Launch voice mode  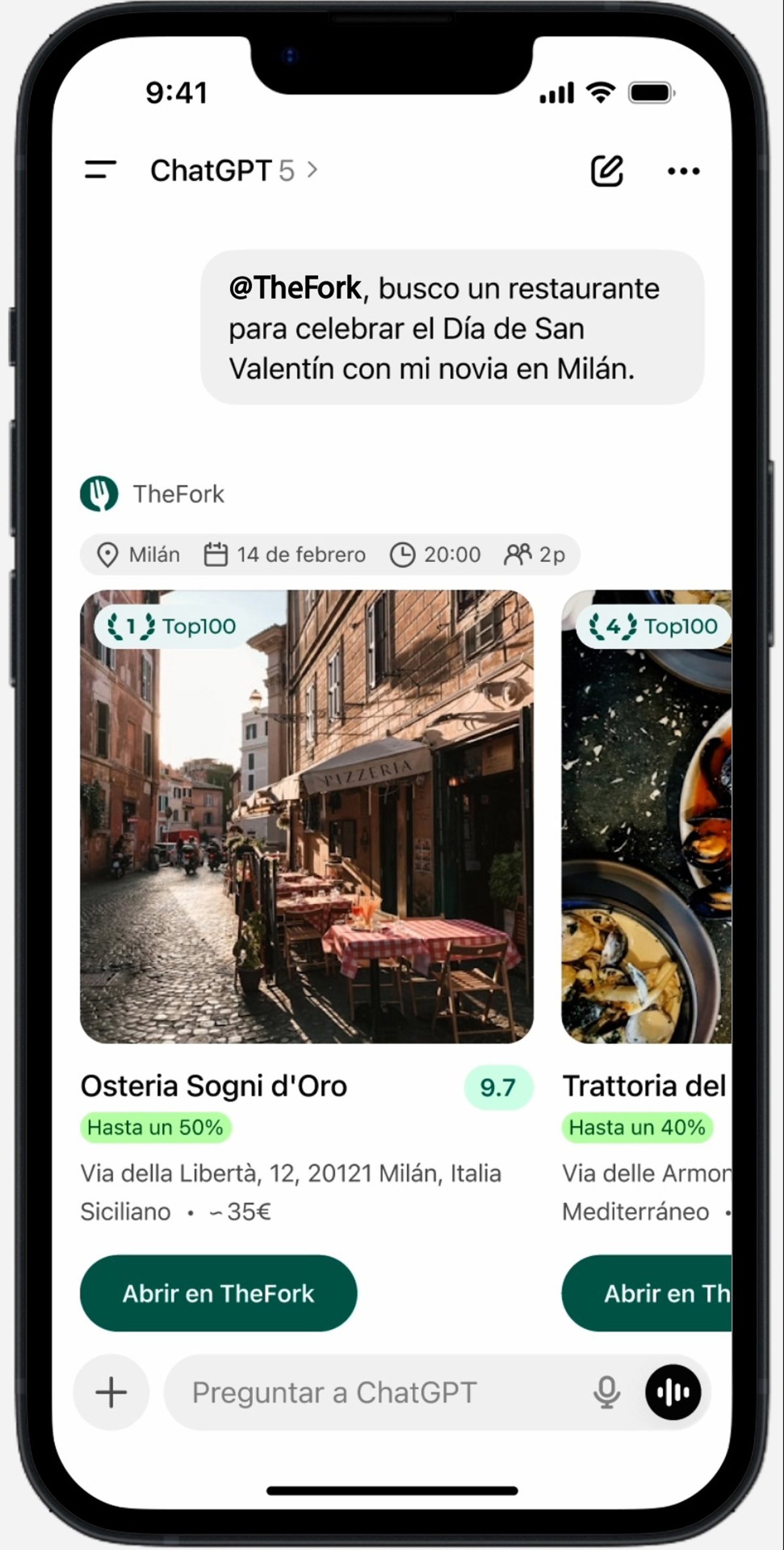click(x=673, y=1393)
